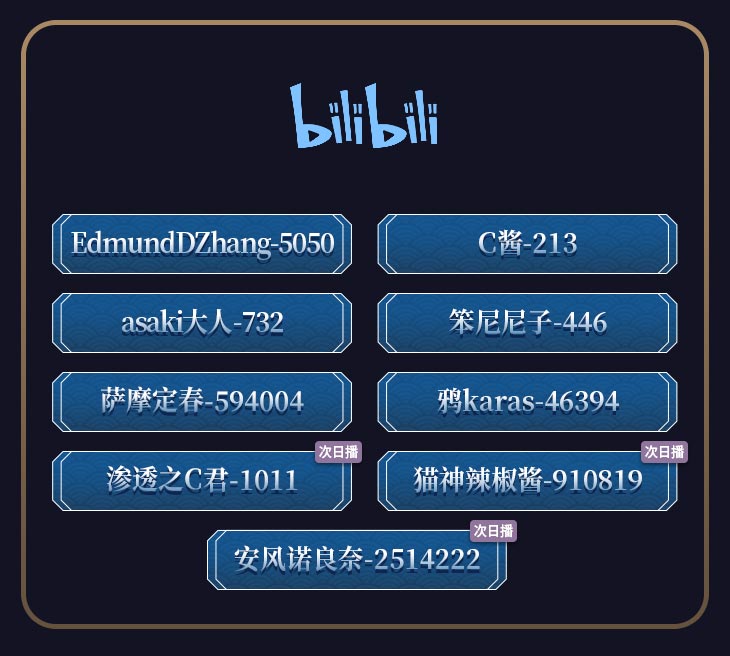The height and width of the screenshot is (656, 730).
Task: Open 渗透之C君-1011 live room
Action: click(x=202, y=481)
